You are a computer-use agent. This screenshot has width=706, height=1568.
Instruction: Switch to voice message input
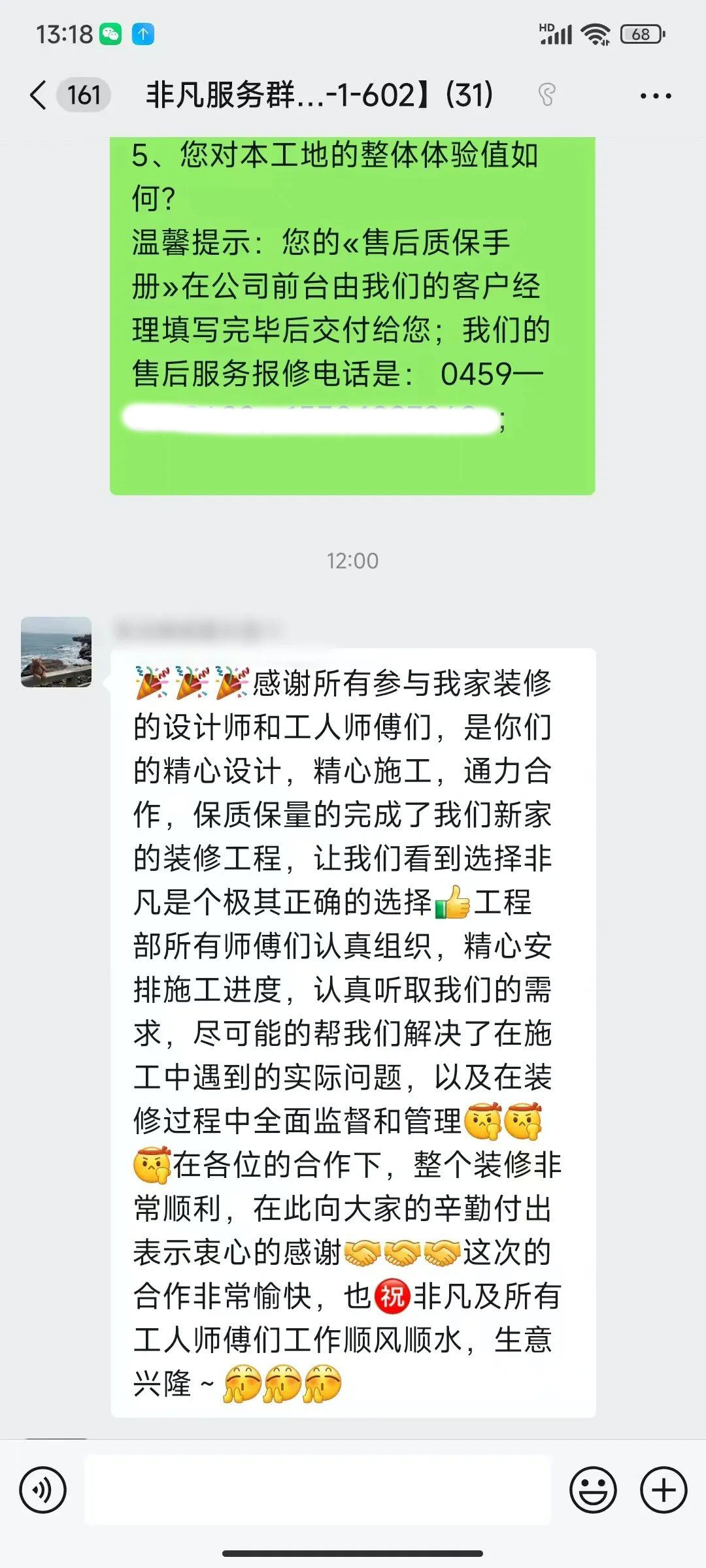(43, 1490)
